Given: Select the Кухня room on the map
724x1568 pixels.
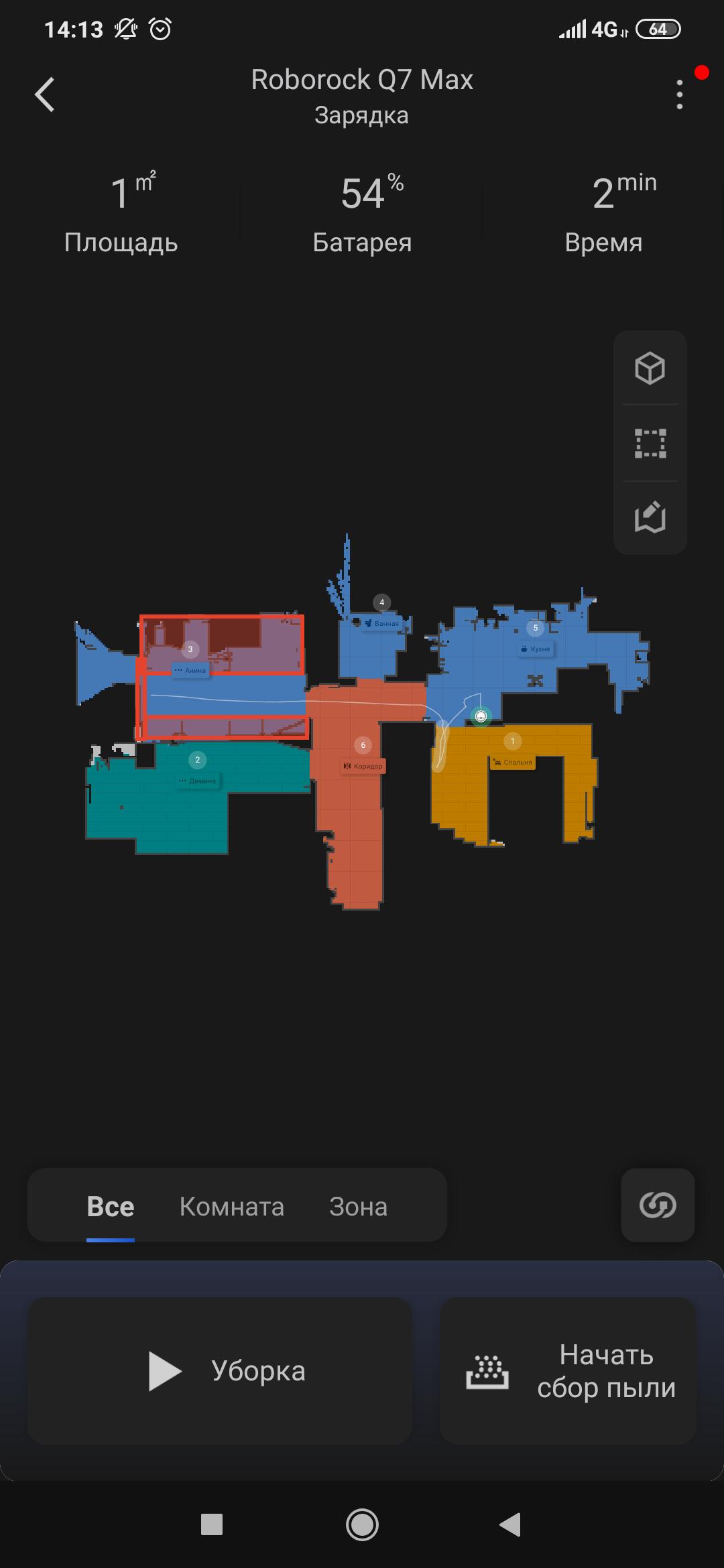Looking at the screenshot, I should point(535,648).
